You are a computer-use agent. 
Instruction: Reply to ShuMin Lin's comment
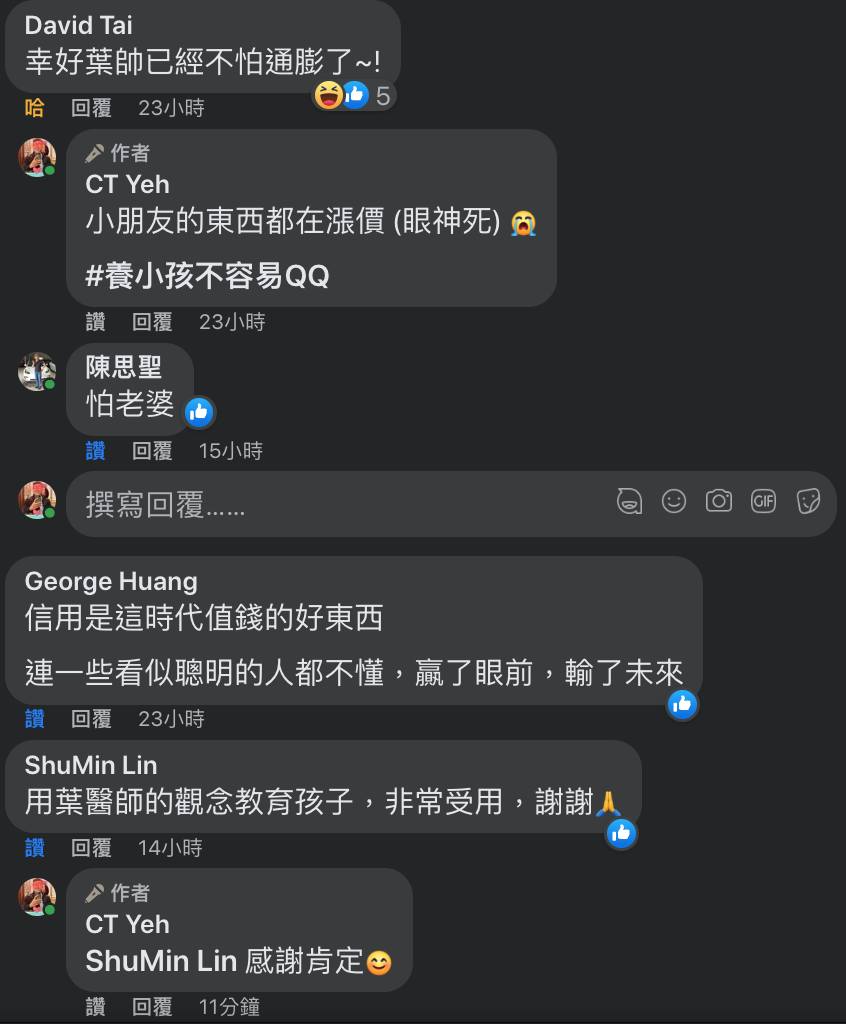point(91,848)
